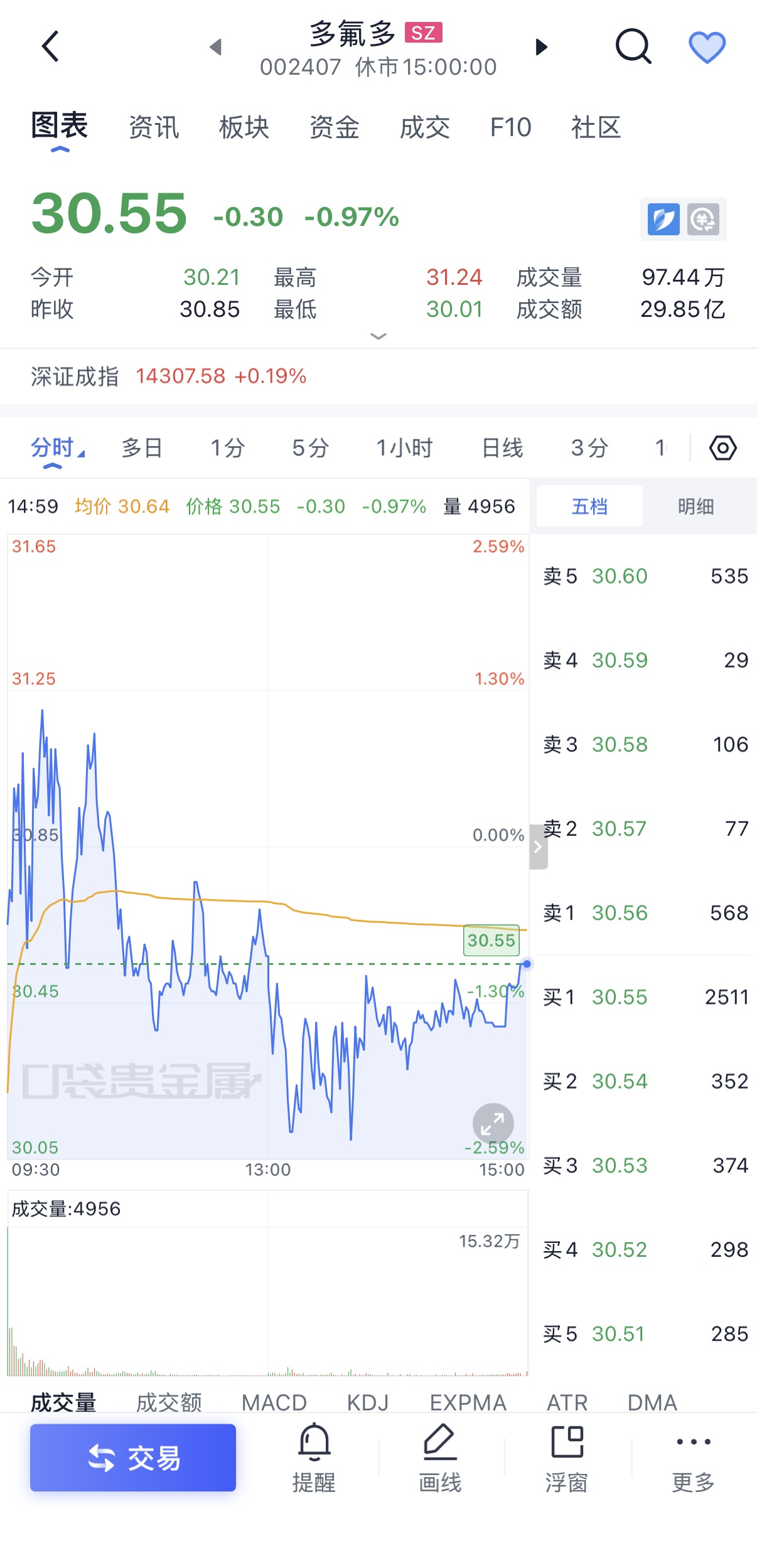The width and height of the screenshot is (757, 1568).
Task: Open chart settings hexagon icon
Action: [722, 448]
